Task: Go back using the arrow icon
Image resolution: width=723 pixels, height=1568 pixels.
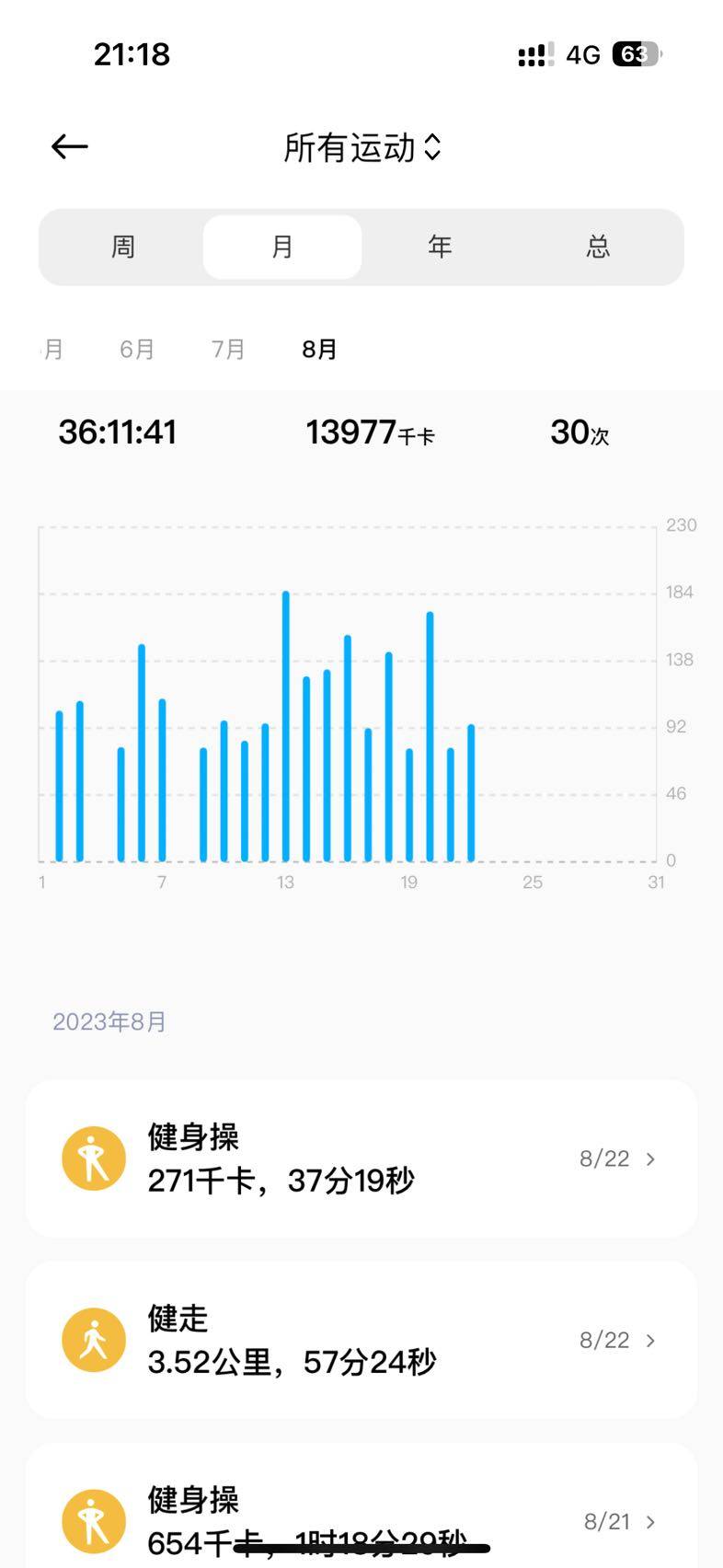Action: pos(70,146)
